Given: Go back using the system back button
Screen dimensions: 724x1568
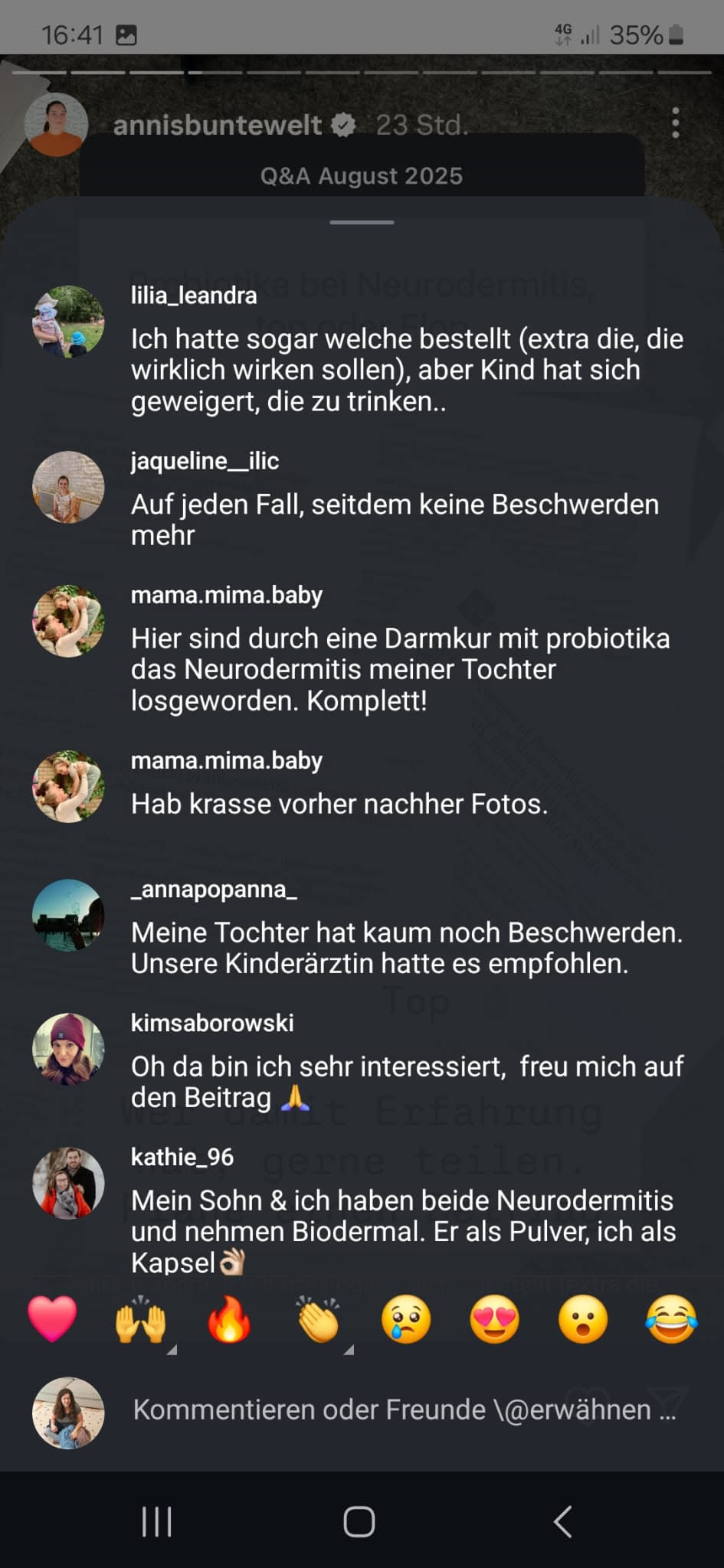Looking at the screenshot, I should (563, 1521).
